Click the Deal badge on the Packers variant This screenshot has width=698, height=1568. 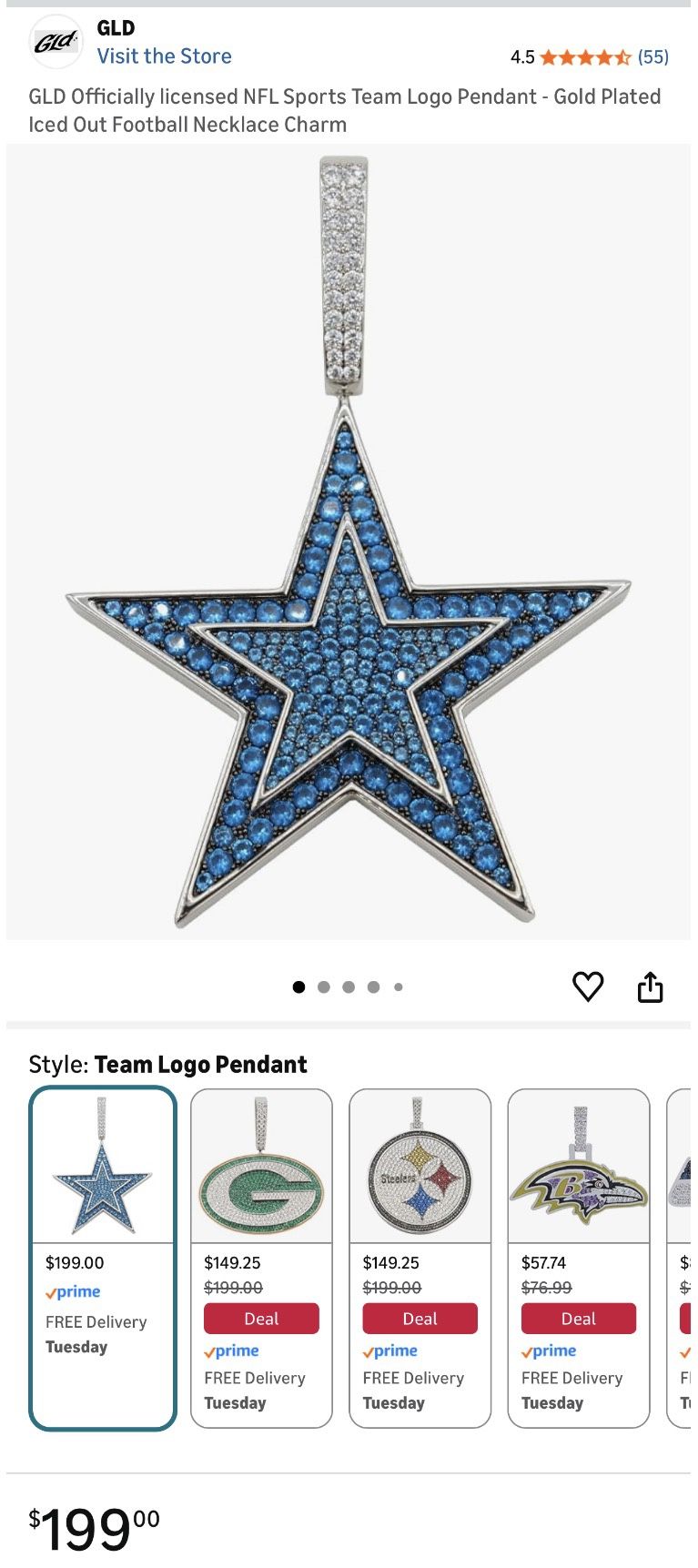tap(261, 1318)
